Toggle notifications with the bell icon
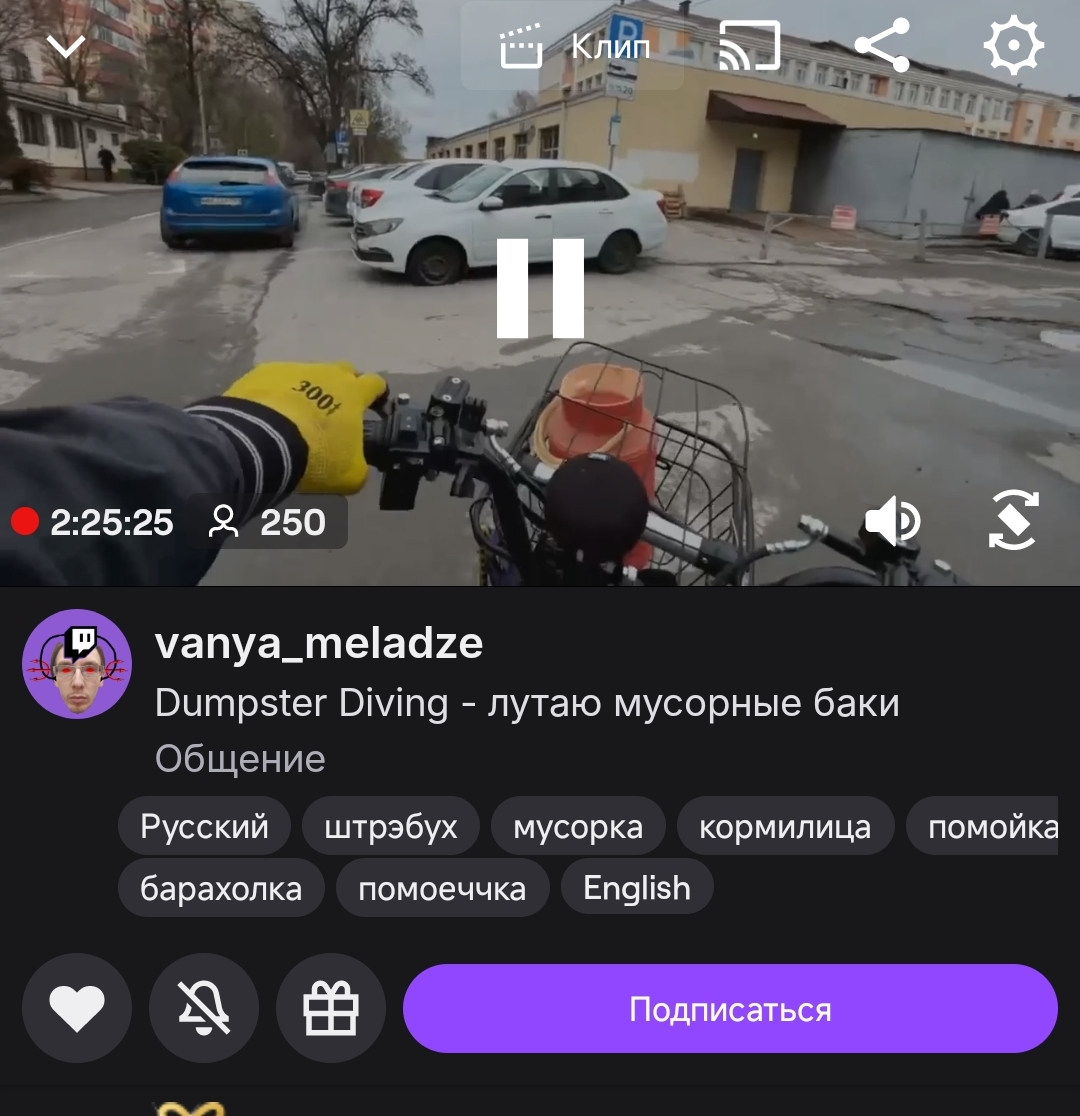 coord(204,1008)
